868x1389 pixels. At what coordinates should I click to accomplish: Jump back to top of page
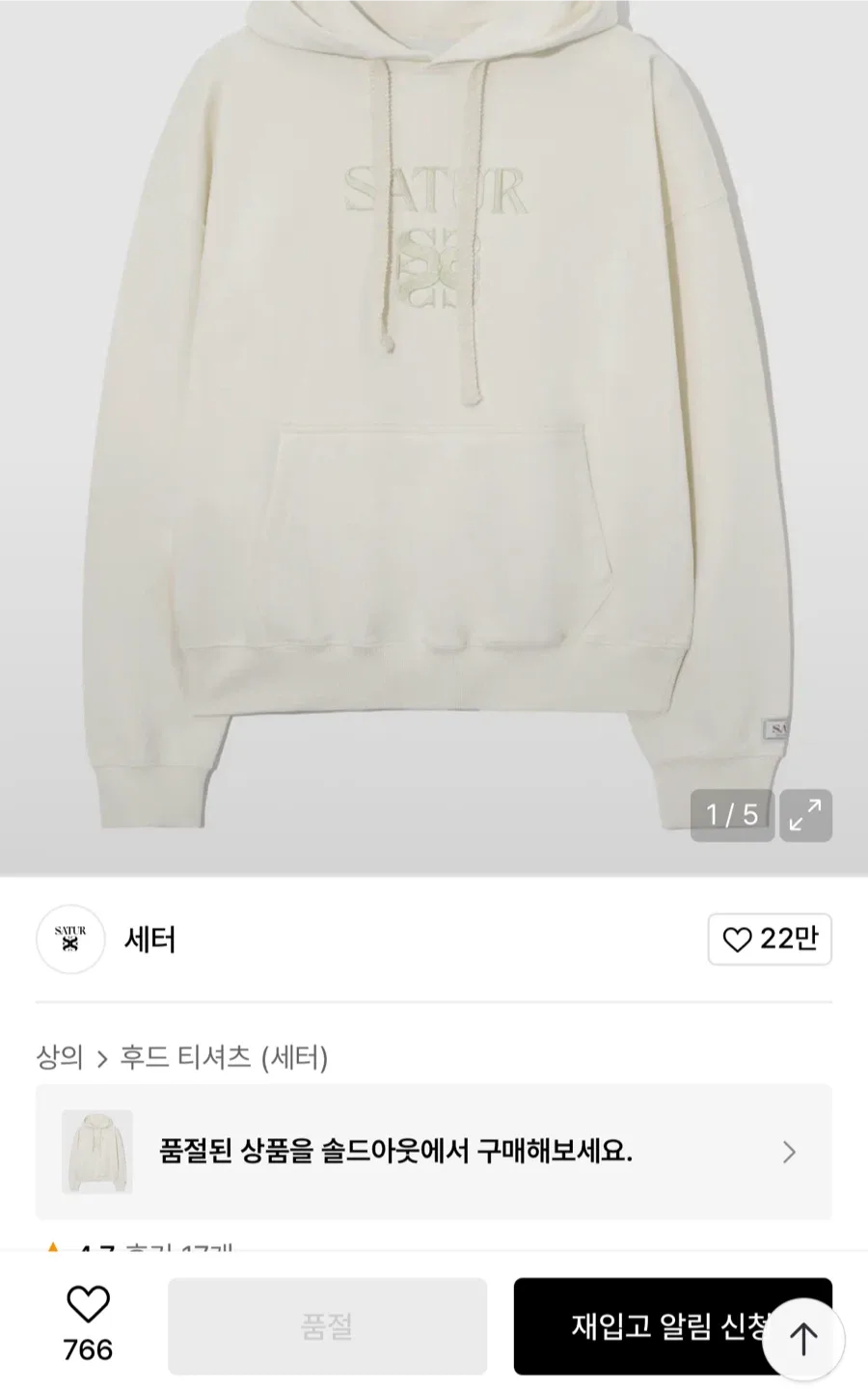point(803,1339)
